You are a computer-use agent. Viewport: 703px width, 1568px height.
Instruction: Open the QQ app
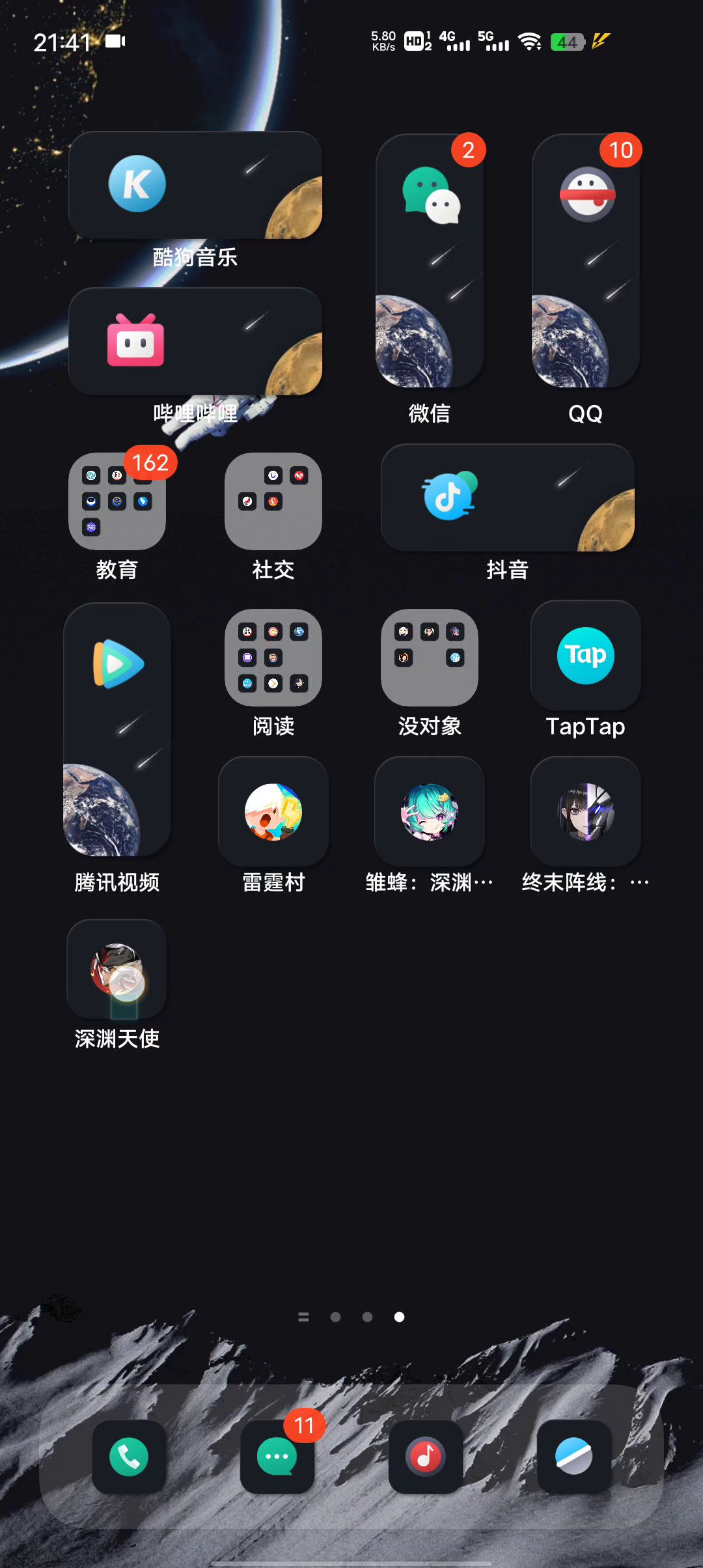pos(586,260)
